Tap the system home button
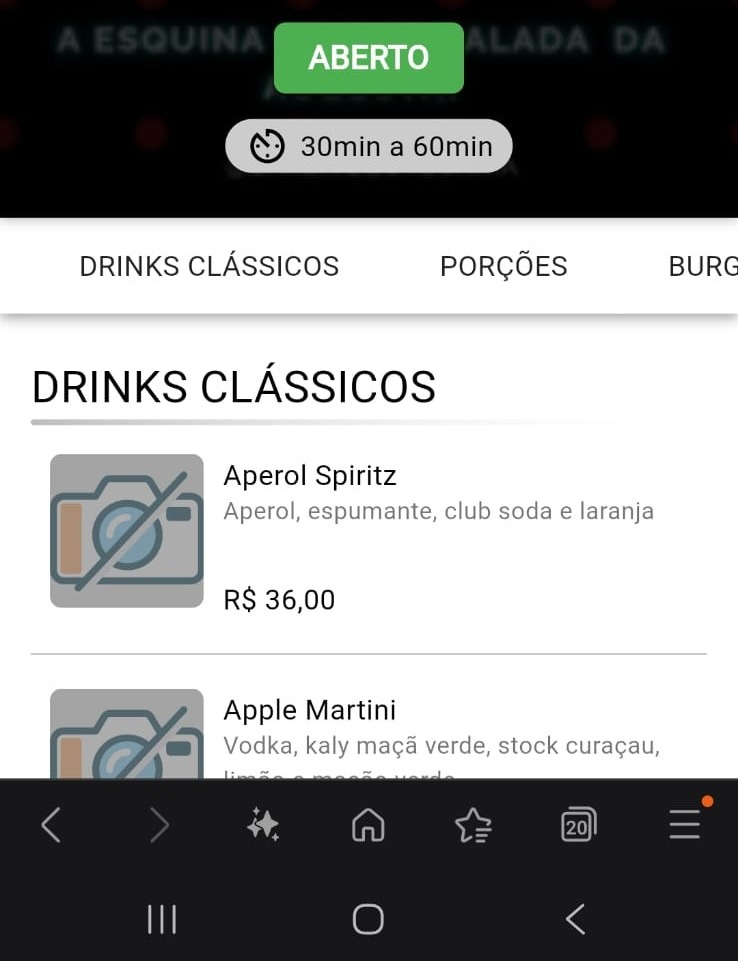Viewport: 738px width, 961px height. (x=368, y=919)
